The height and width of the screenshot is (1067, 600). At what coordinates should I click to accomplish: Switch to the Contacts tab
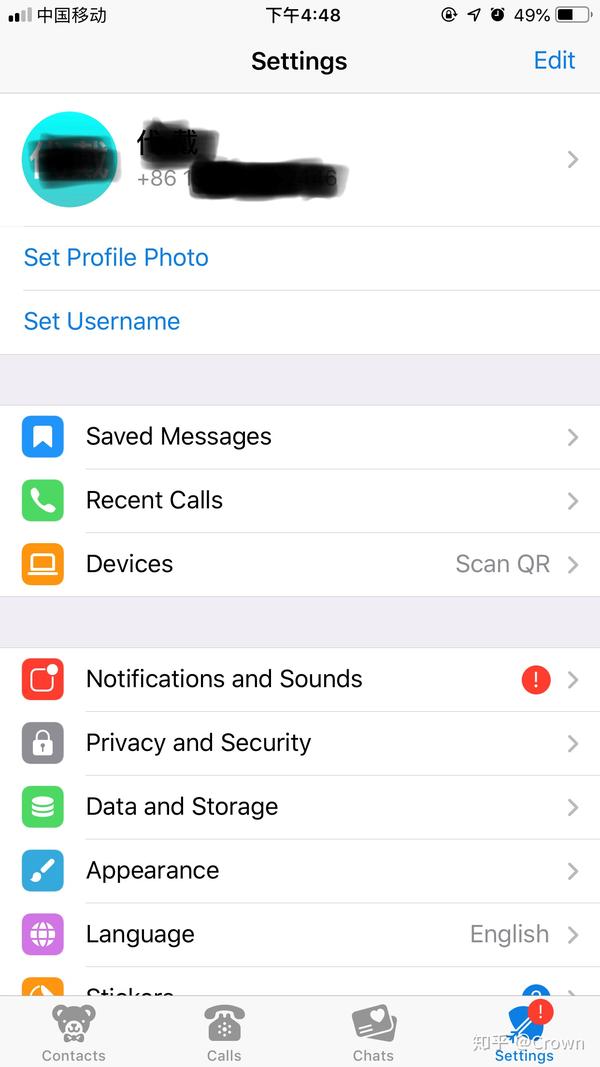(74, 1033)
